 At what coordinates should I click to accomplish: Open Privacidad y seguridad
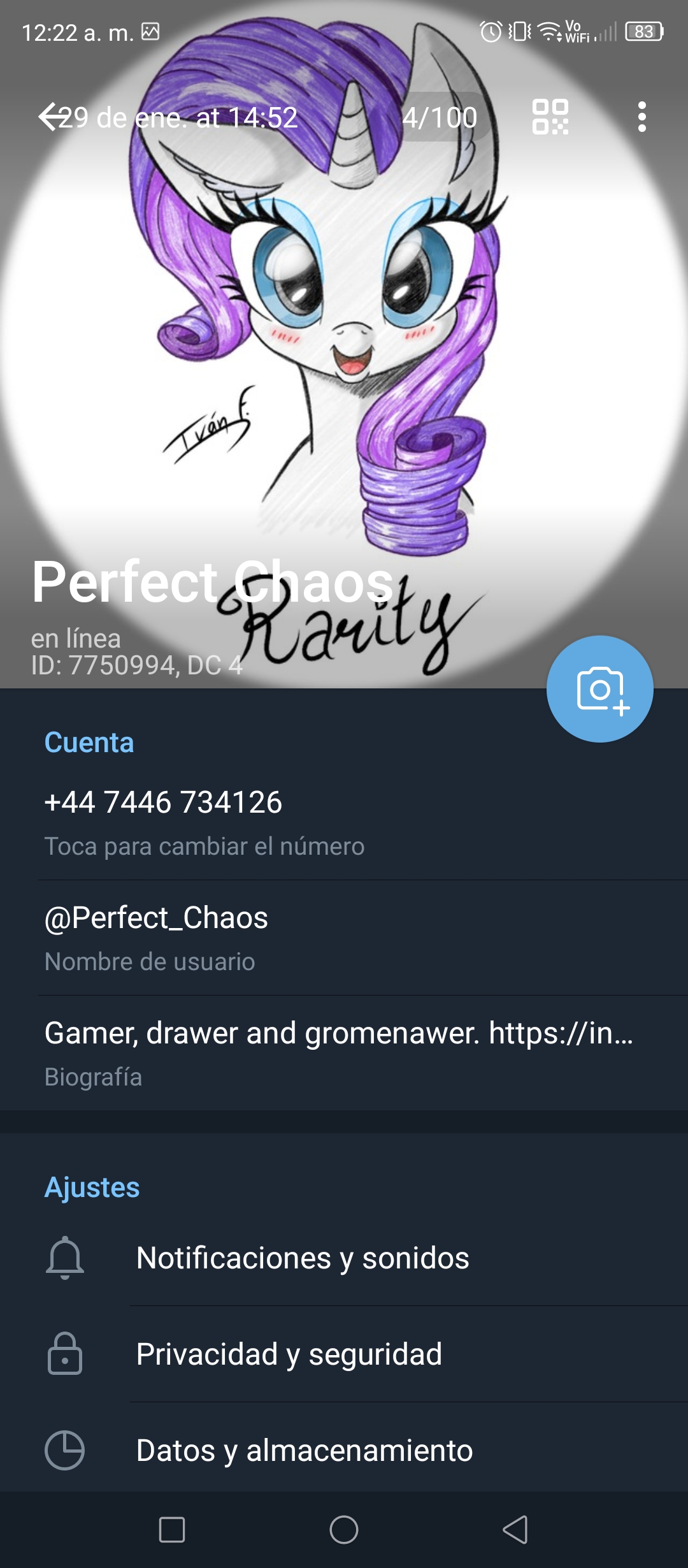click(344, 1354)
